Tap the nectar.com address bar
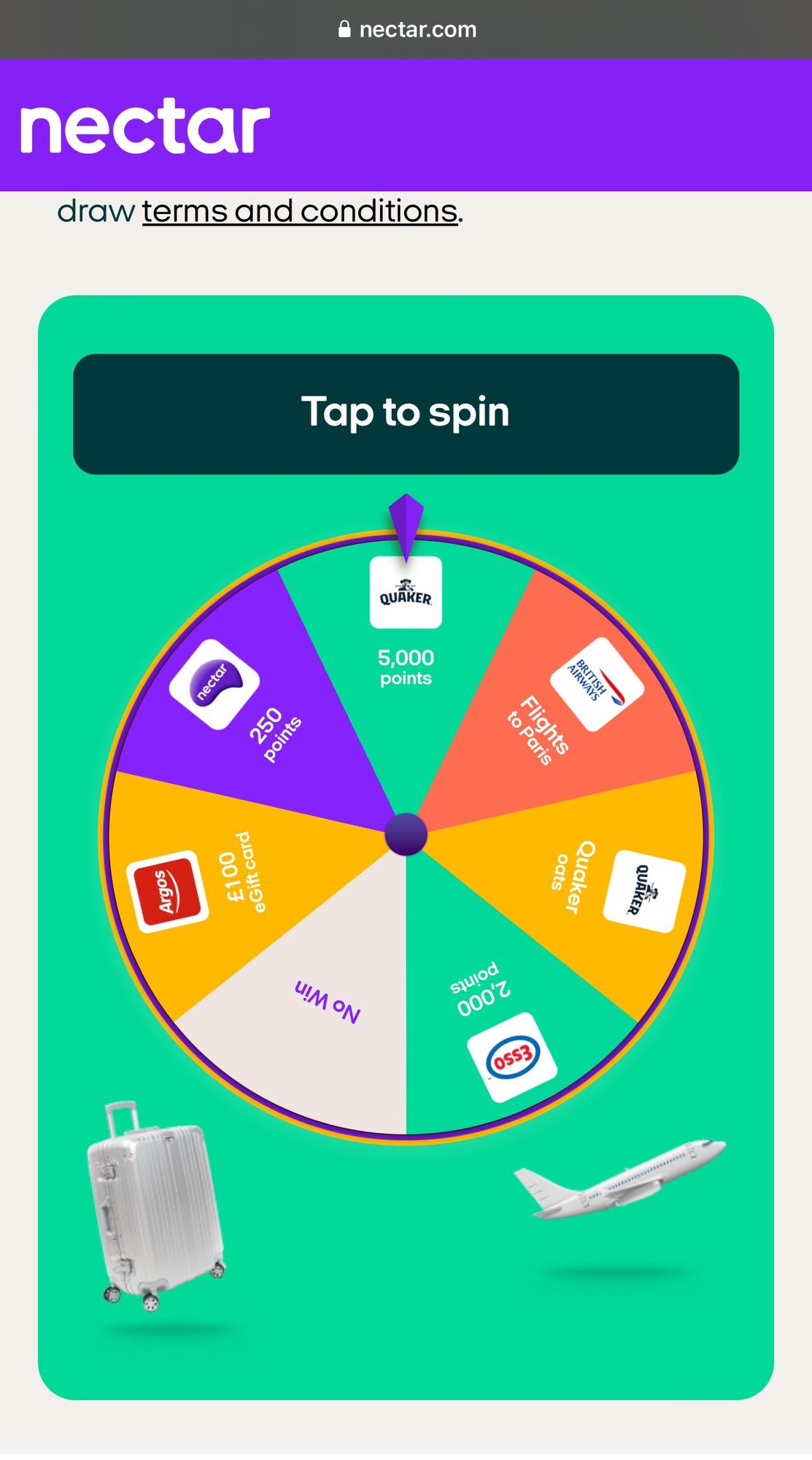This screenshot has height=1460, width=812. pos(406,29)
